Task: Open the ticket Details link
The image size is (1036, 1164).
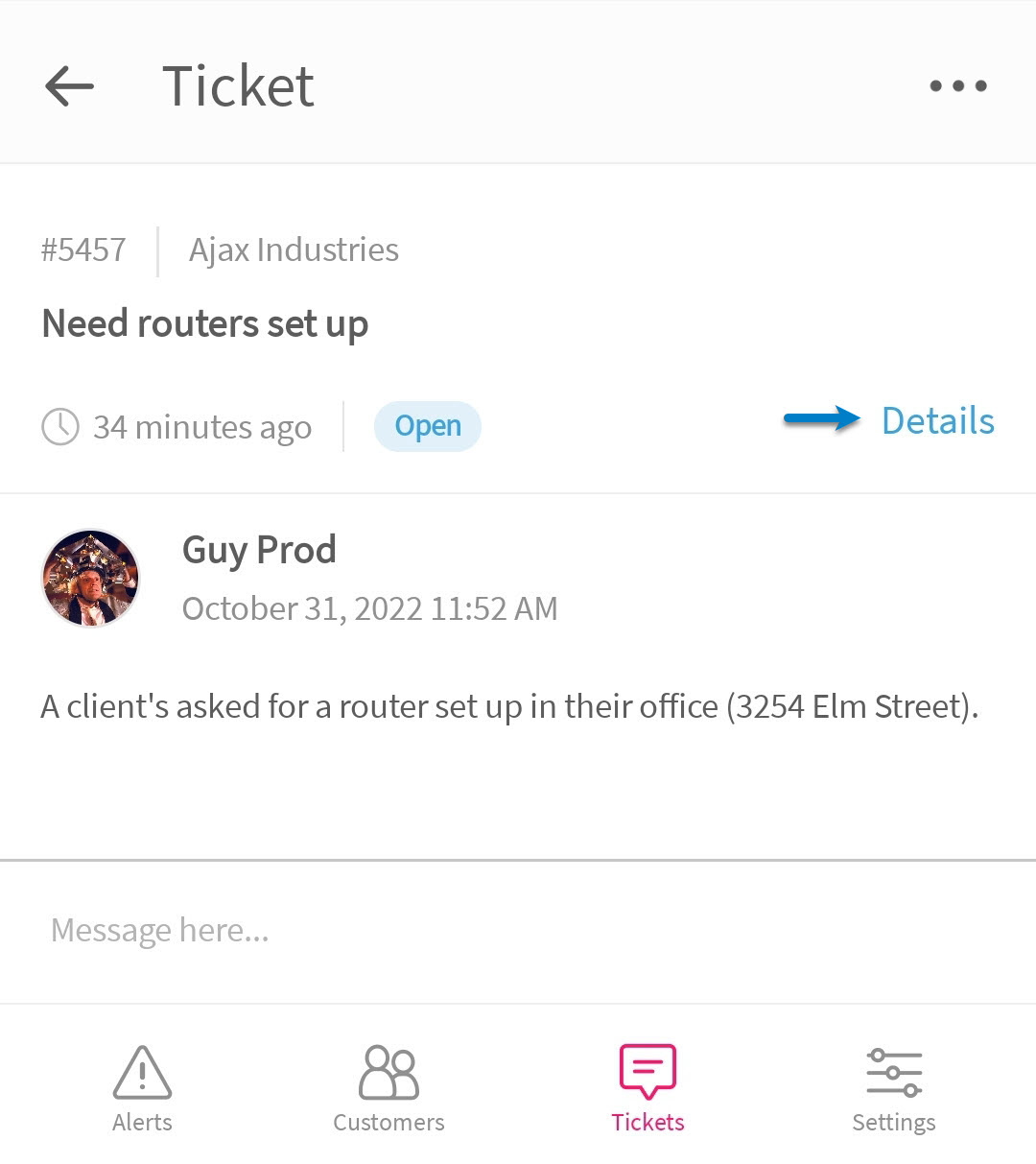Action: click(x=937, y=421)
